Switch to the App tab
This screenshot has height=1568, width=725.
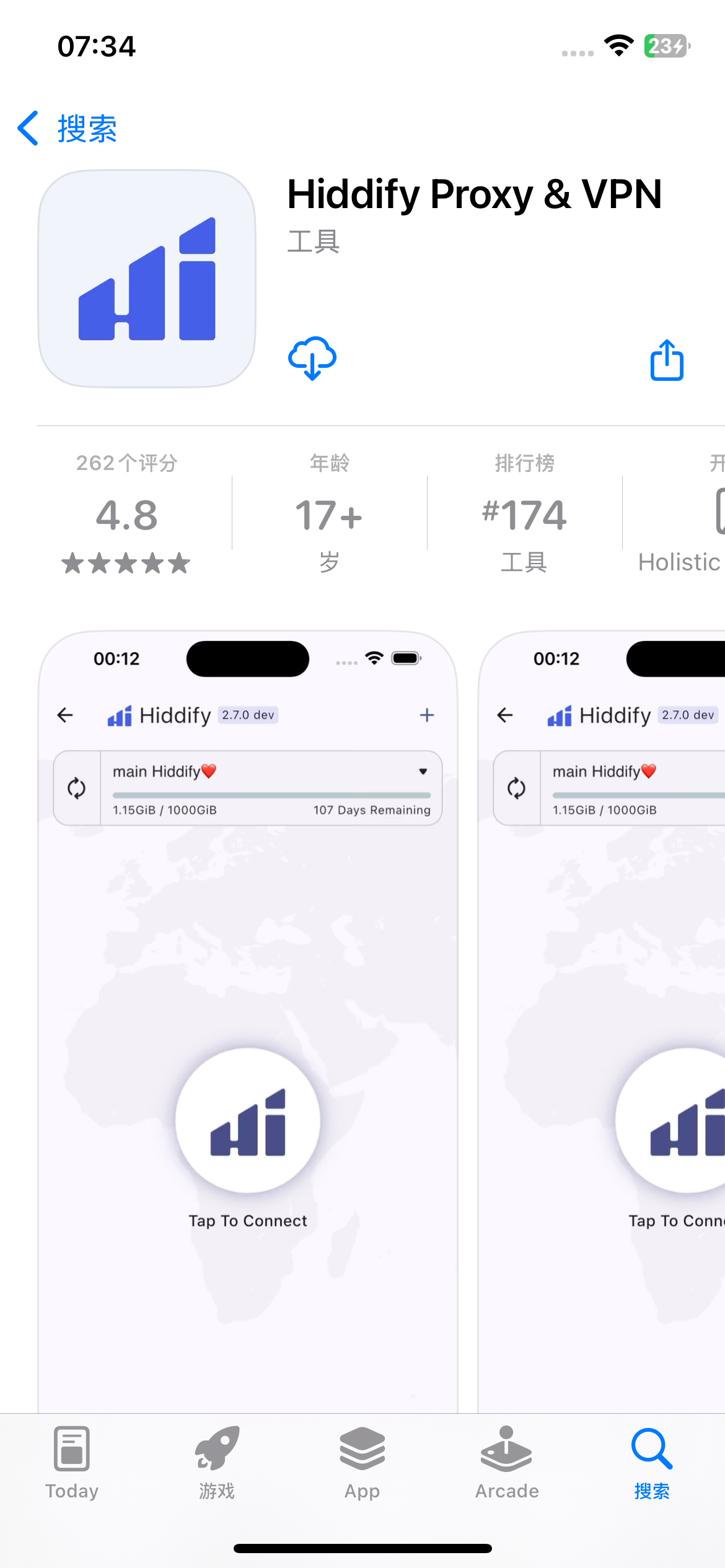pos(362,1463)
